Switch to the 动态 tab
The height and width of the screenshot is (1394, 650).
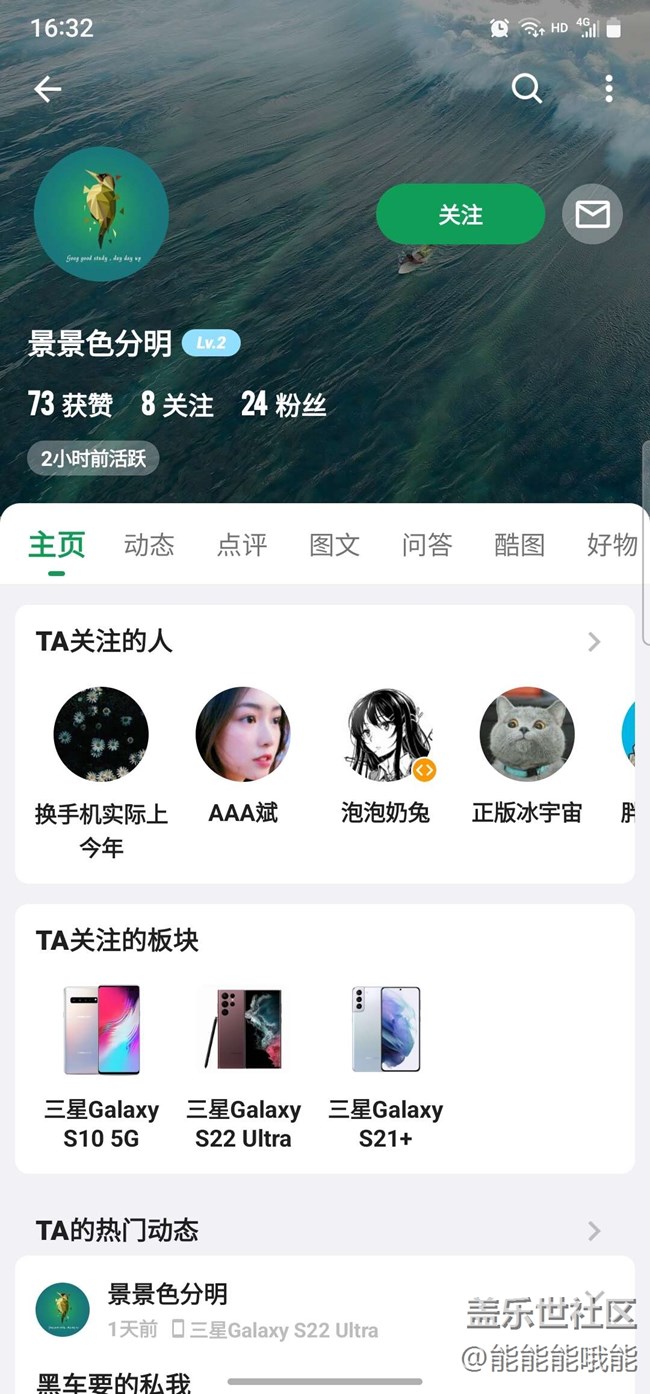click(x=149, y=545)
